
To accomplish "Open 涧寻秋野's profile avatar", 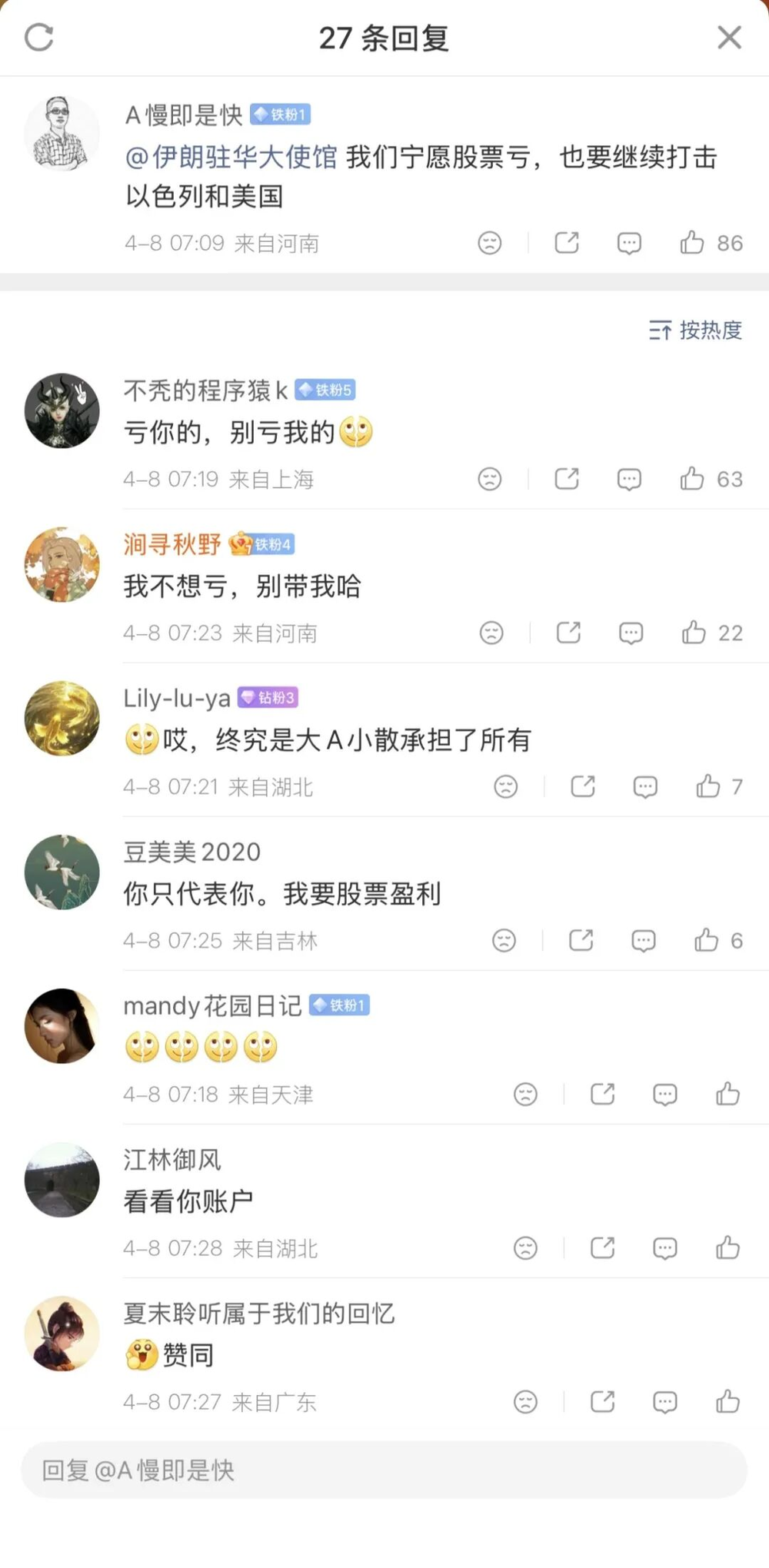I will pos(62,564).
